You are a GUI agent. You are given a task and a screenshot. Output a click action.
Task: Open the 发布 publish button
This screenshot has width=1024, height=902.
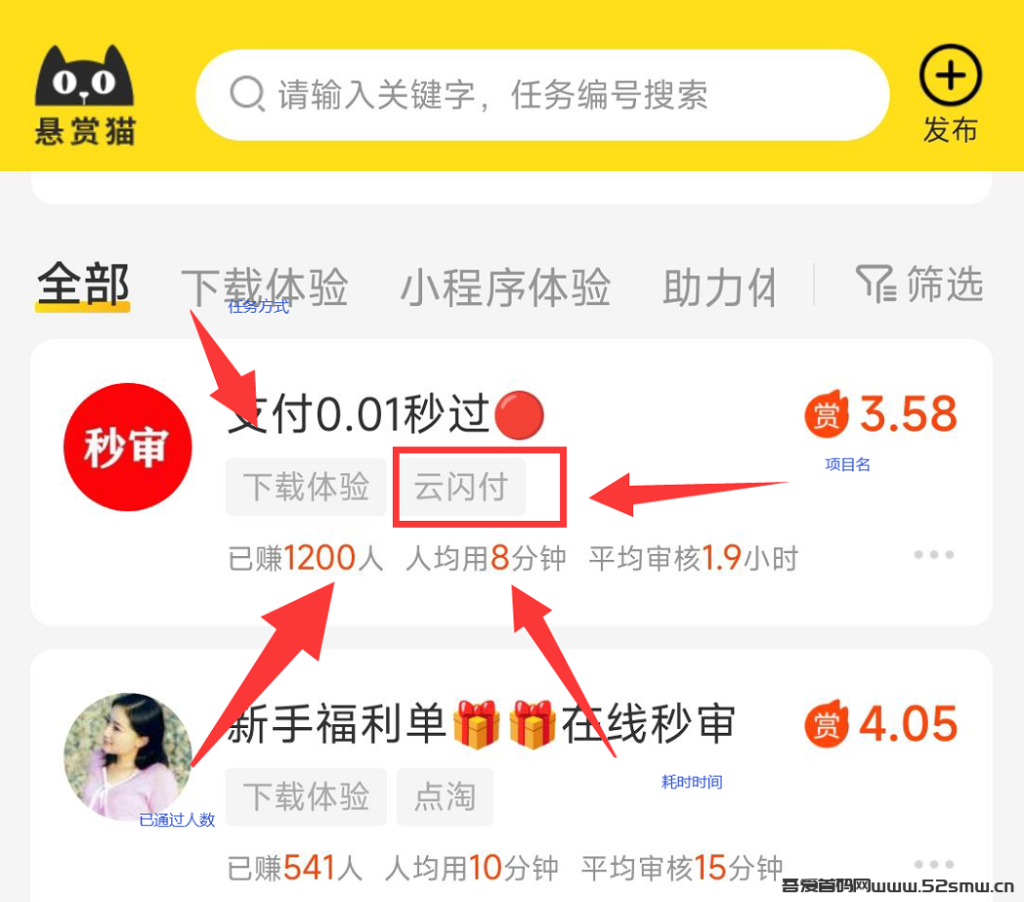tap(950, 97)
